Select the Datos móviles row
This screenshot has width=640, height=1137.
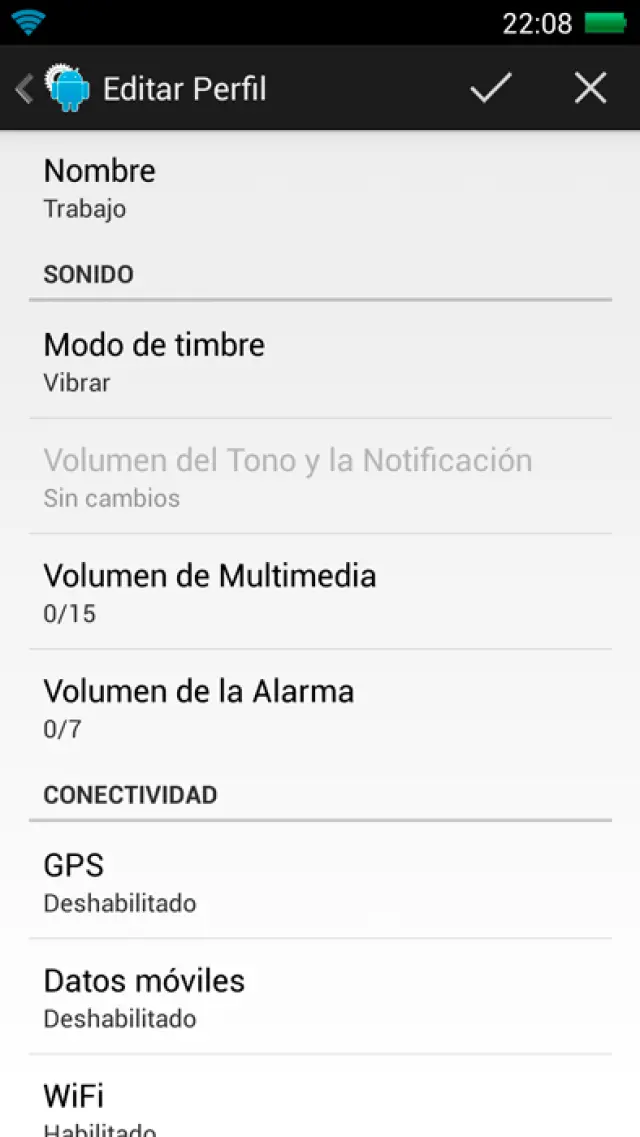coord(320,997)
